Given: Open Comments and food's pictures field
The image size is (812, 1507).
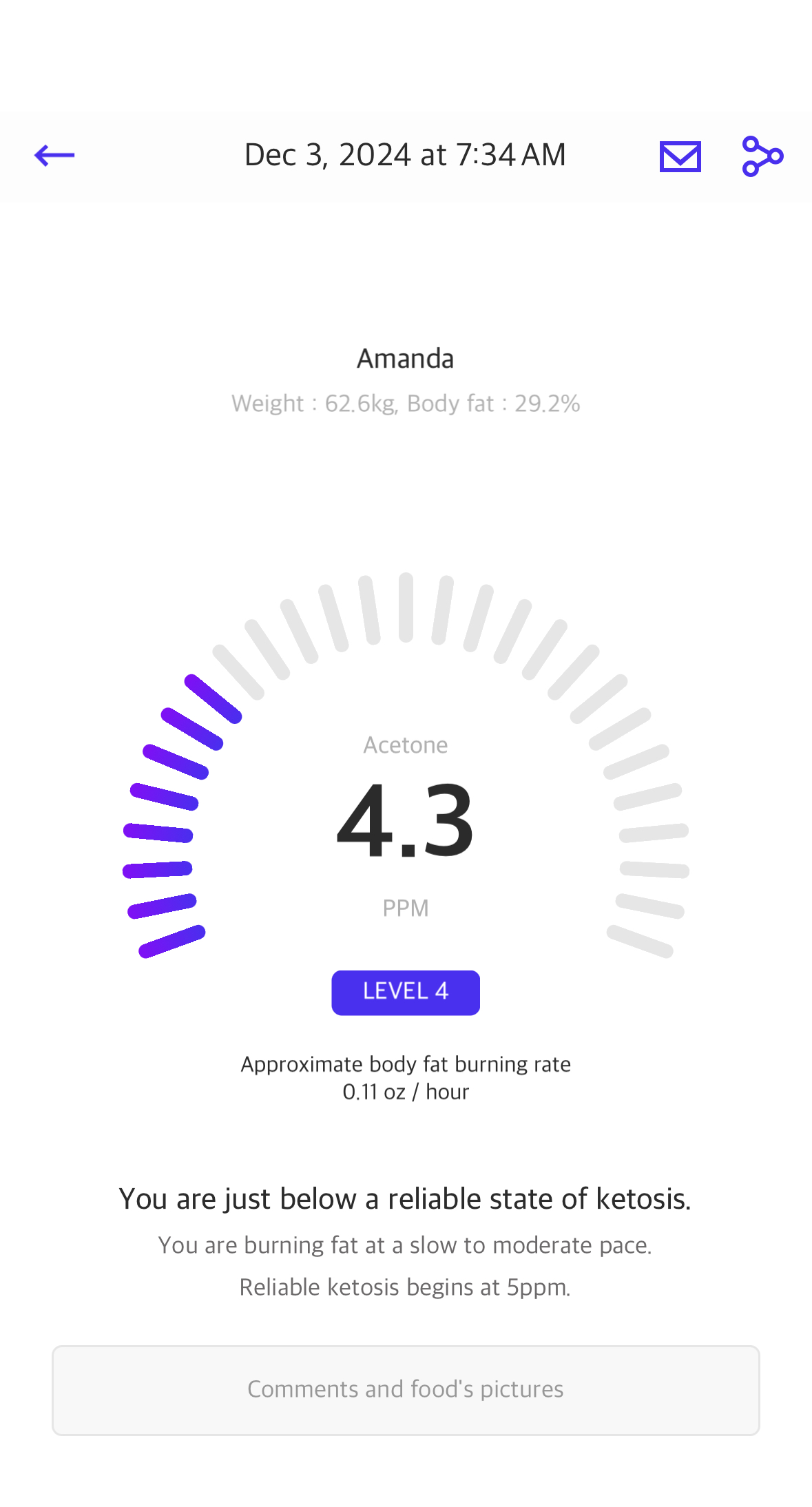Looking at the screenshot, I should pos(406,1390).
